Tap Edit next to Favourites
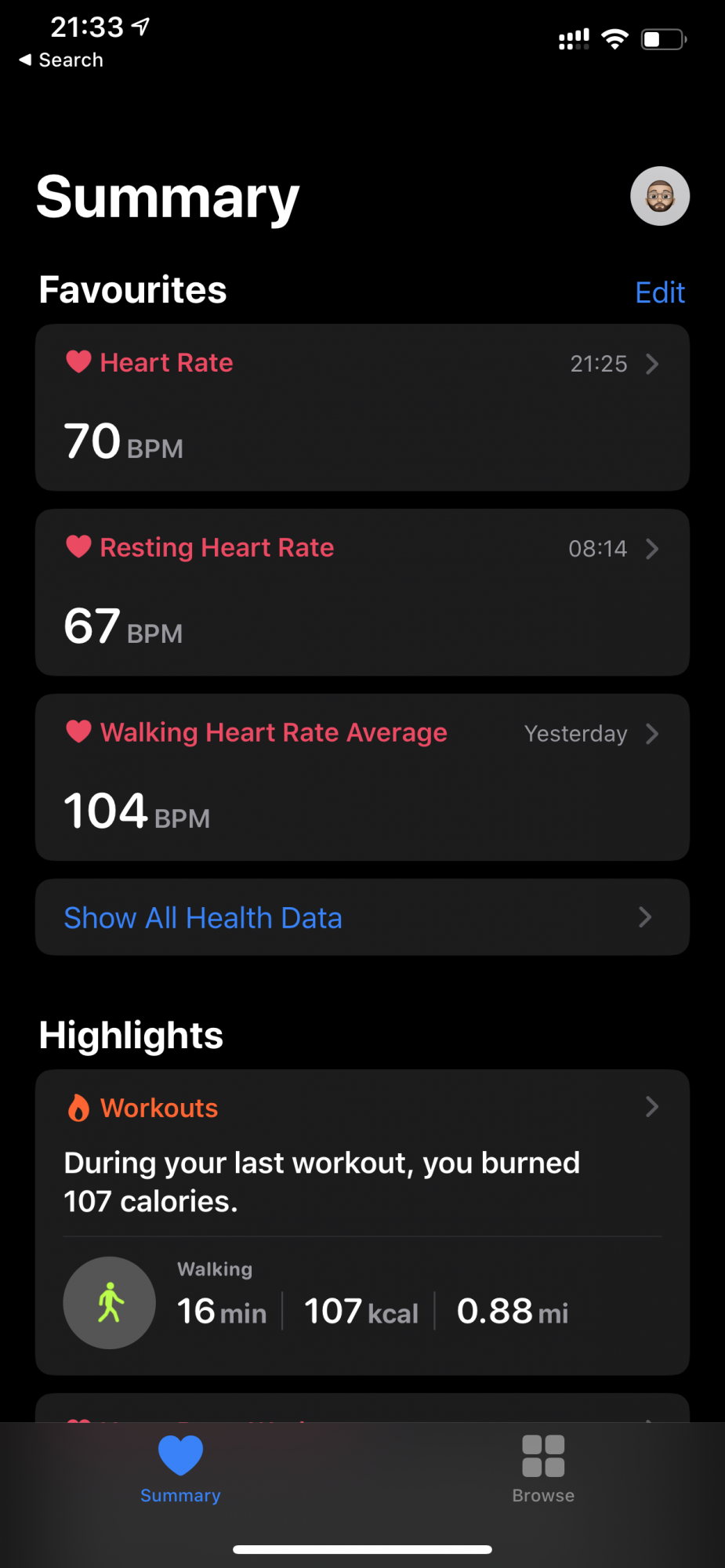 pyautogui.click(x=660, y=292)
